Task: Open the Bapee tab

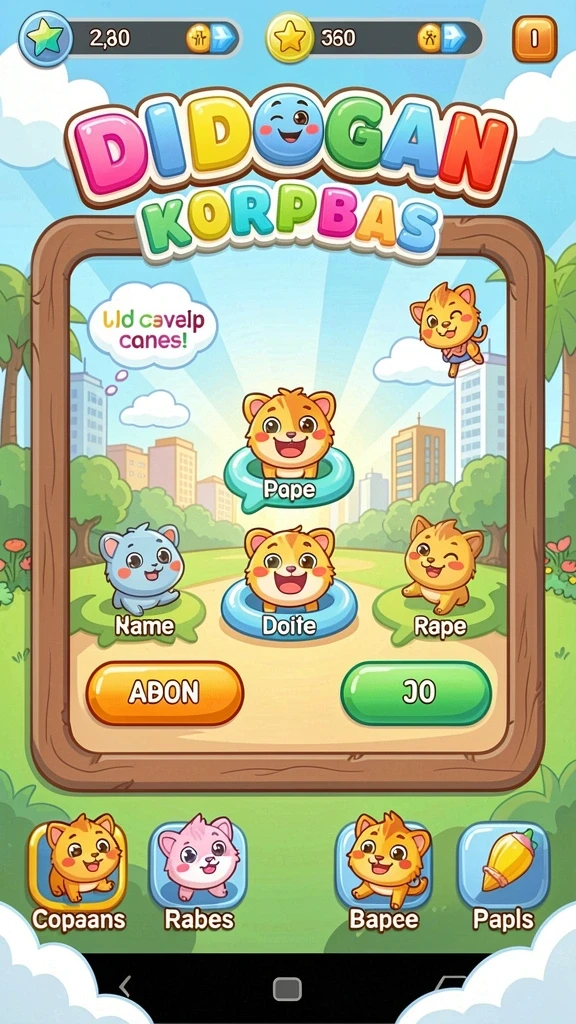Action: 385,872
